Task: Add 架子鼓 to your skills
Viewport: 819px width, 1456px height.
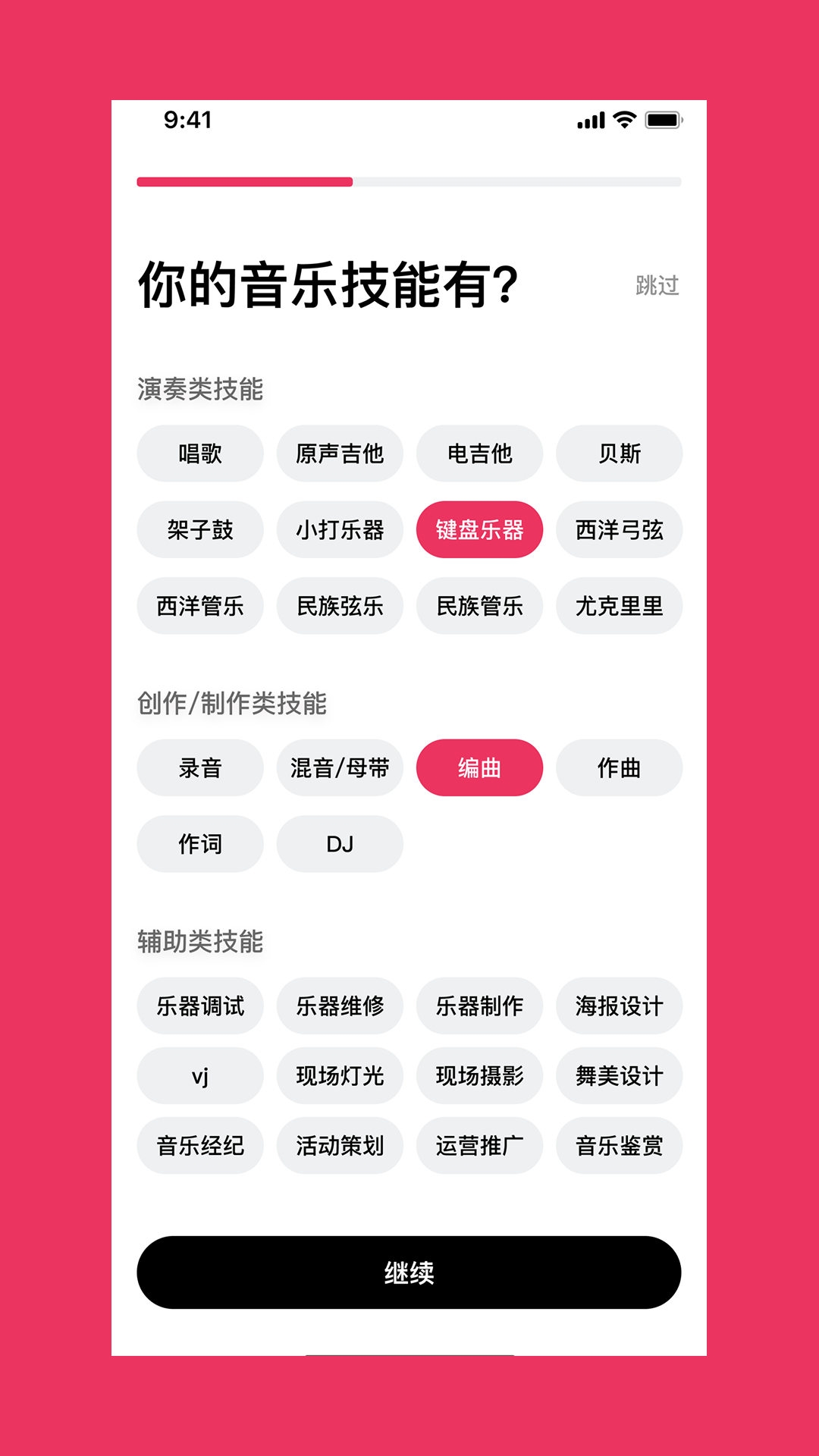Action: pyautogui.click(x=200, y=529)
